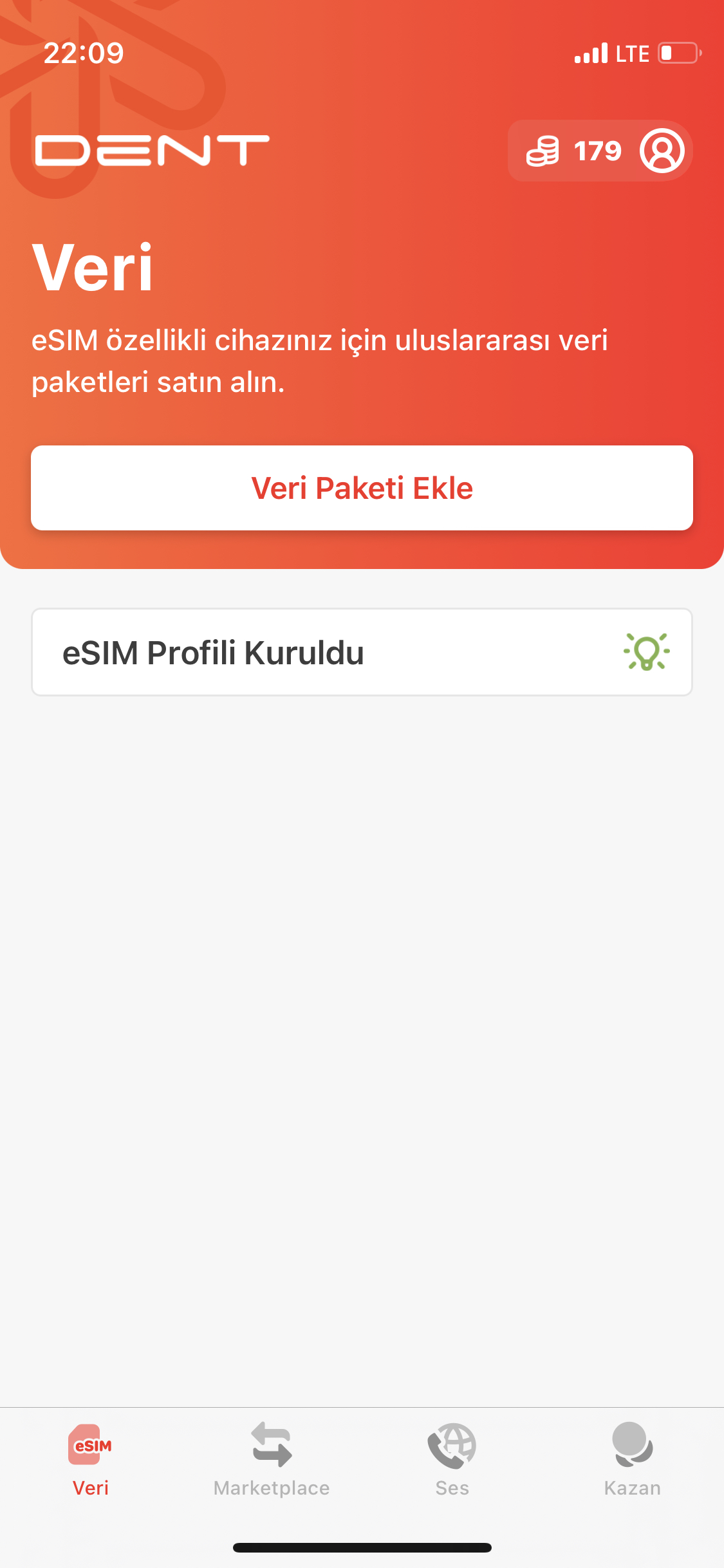724x1568 pixels.
Task: Tap the Veri Paketi Ekle button
Action: (x=362, y=488)
